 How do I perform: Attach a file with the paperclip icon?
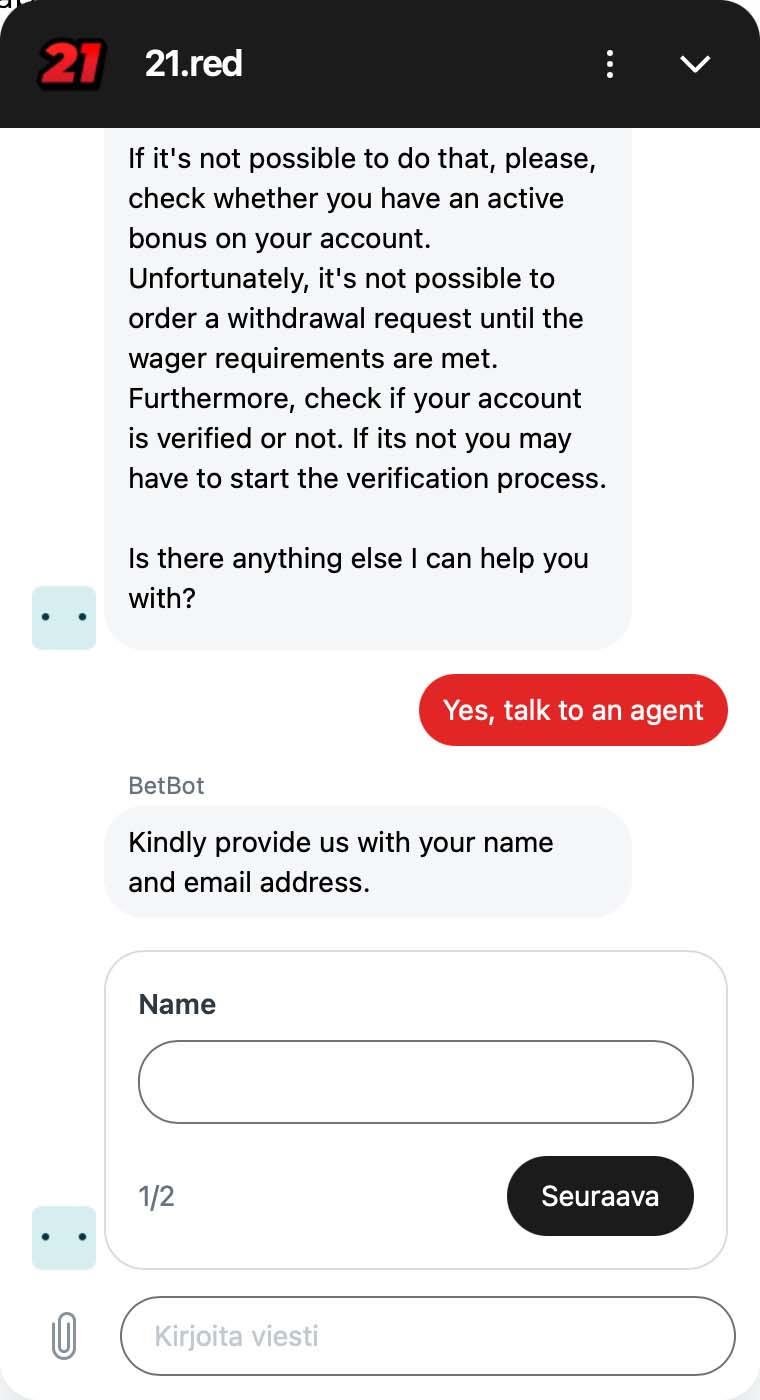tap(64, 1336)
